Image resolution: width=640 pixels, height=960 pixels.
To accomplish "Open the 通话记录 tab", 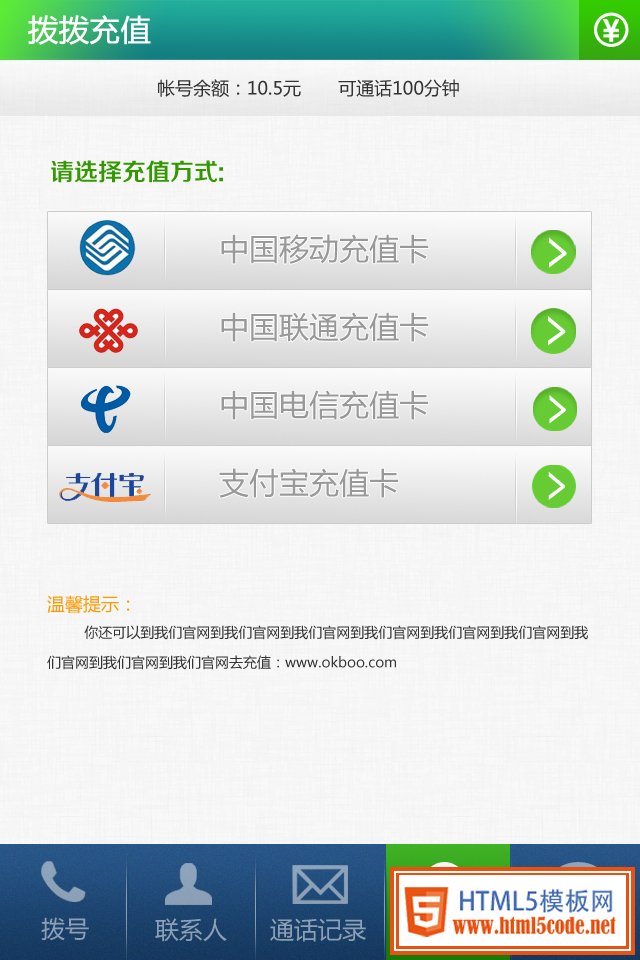I will (318, 902).
